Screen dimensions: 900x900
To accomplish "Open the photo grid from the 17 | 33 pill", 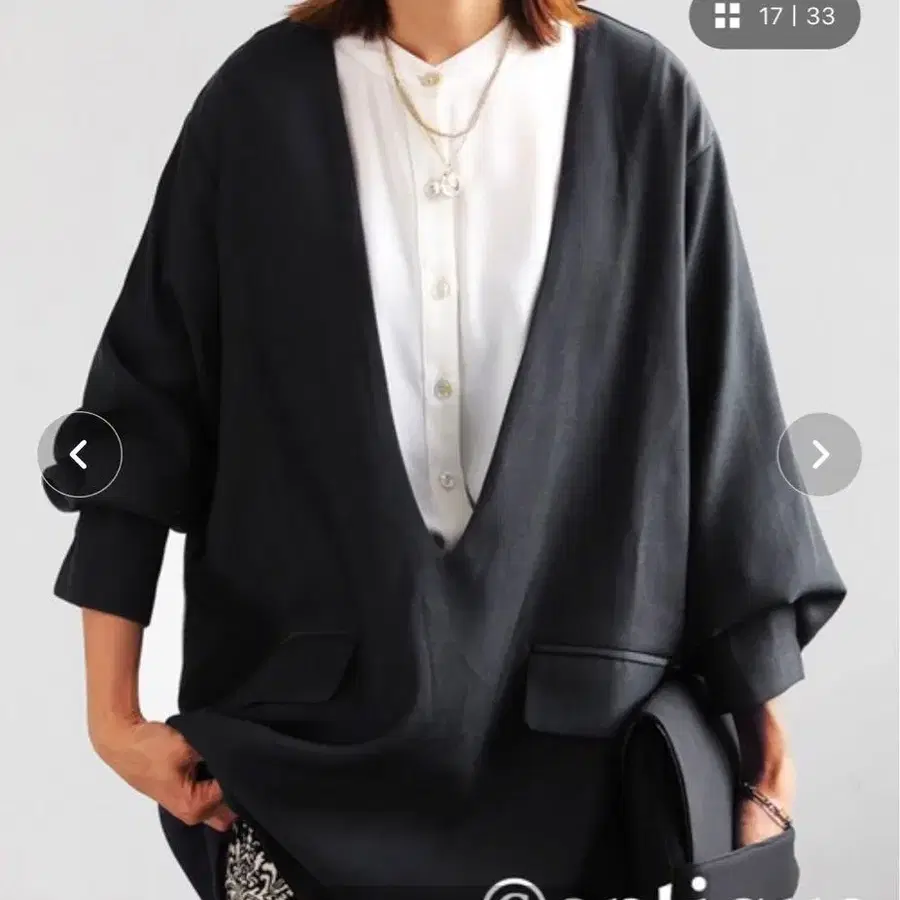I will pyautogui.click(x=774, y=17).
